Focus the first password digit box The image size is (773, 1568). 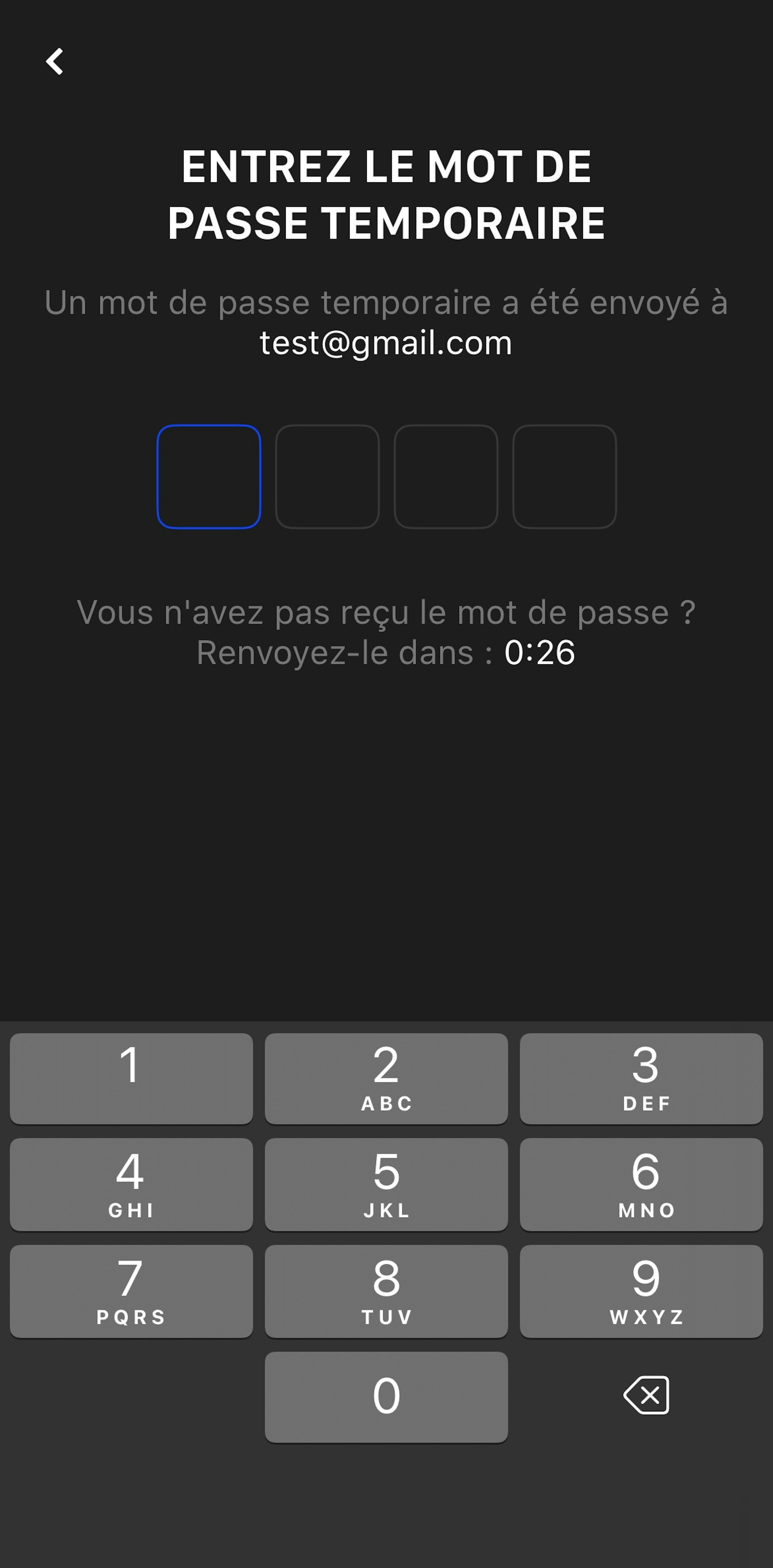click(209, 477)
